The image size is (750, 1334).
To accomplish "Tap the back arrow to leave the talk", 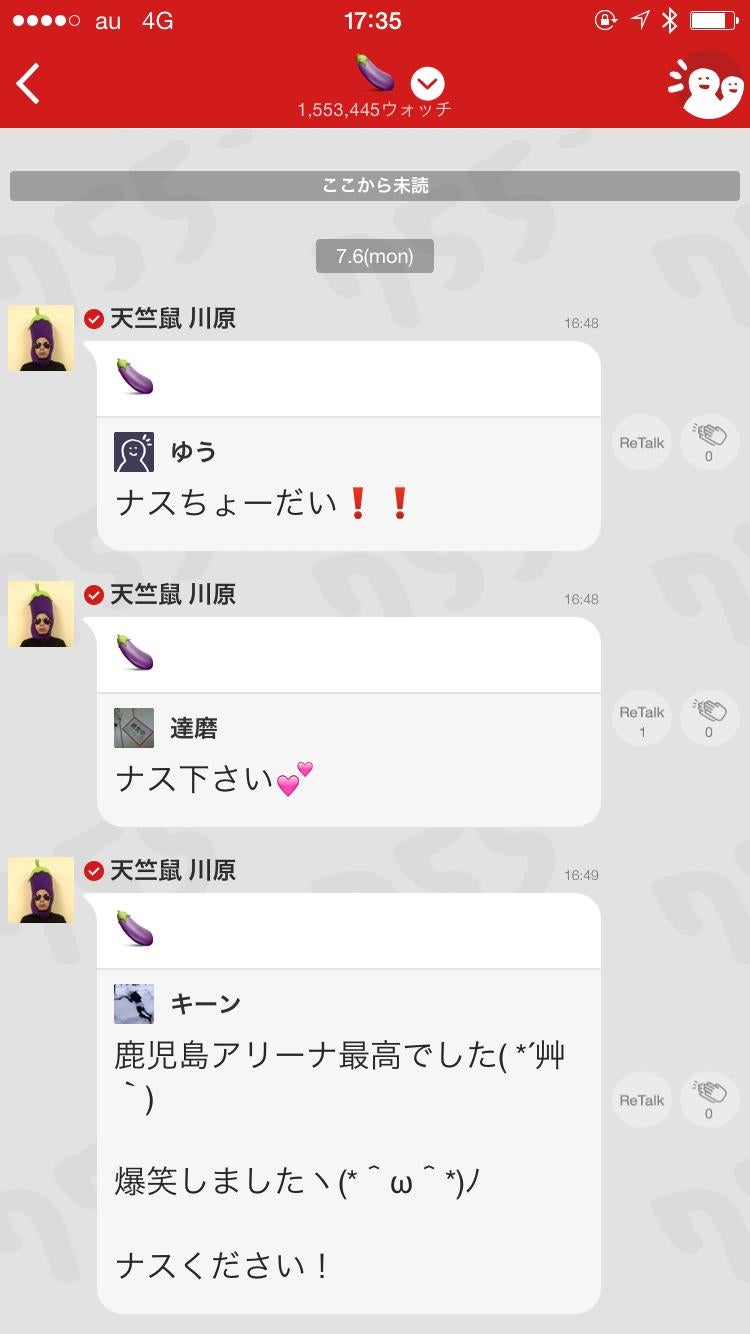I will tap(28, 83).
